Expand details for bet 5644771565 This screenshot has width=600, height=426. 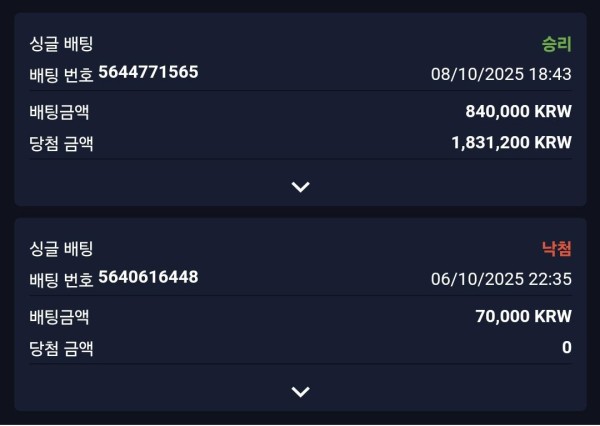(x=300, y=187)
